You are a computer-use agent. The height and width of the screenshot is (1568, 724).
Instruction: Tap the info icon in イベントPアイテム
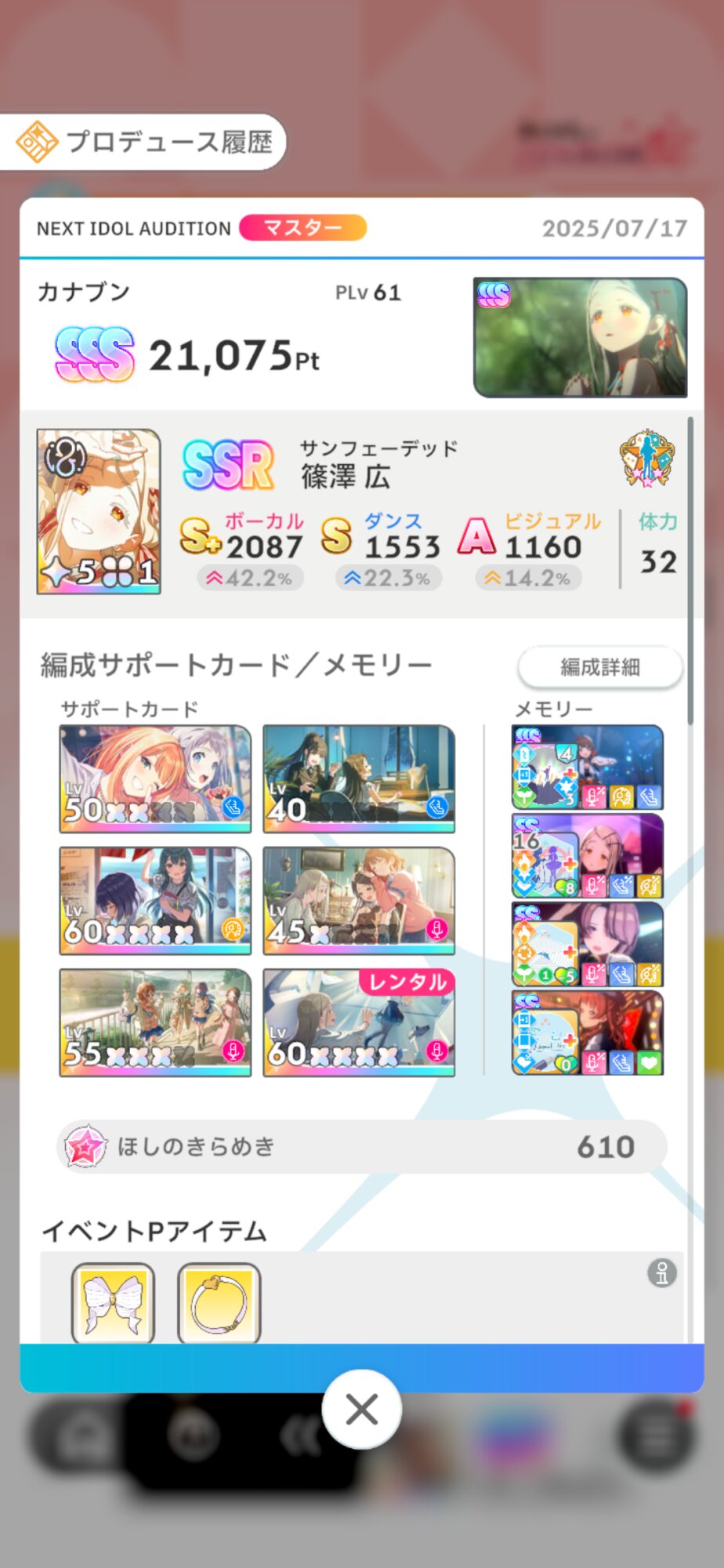tap(661, 1272)
